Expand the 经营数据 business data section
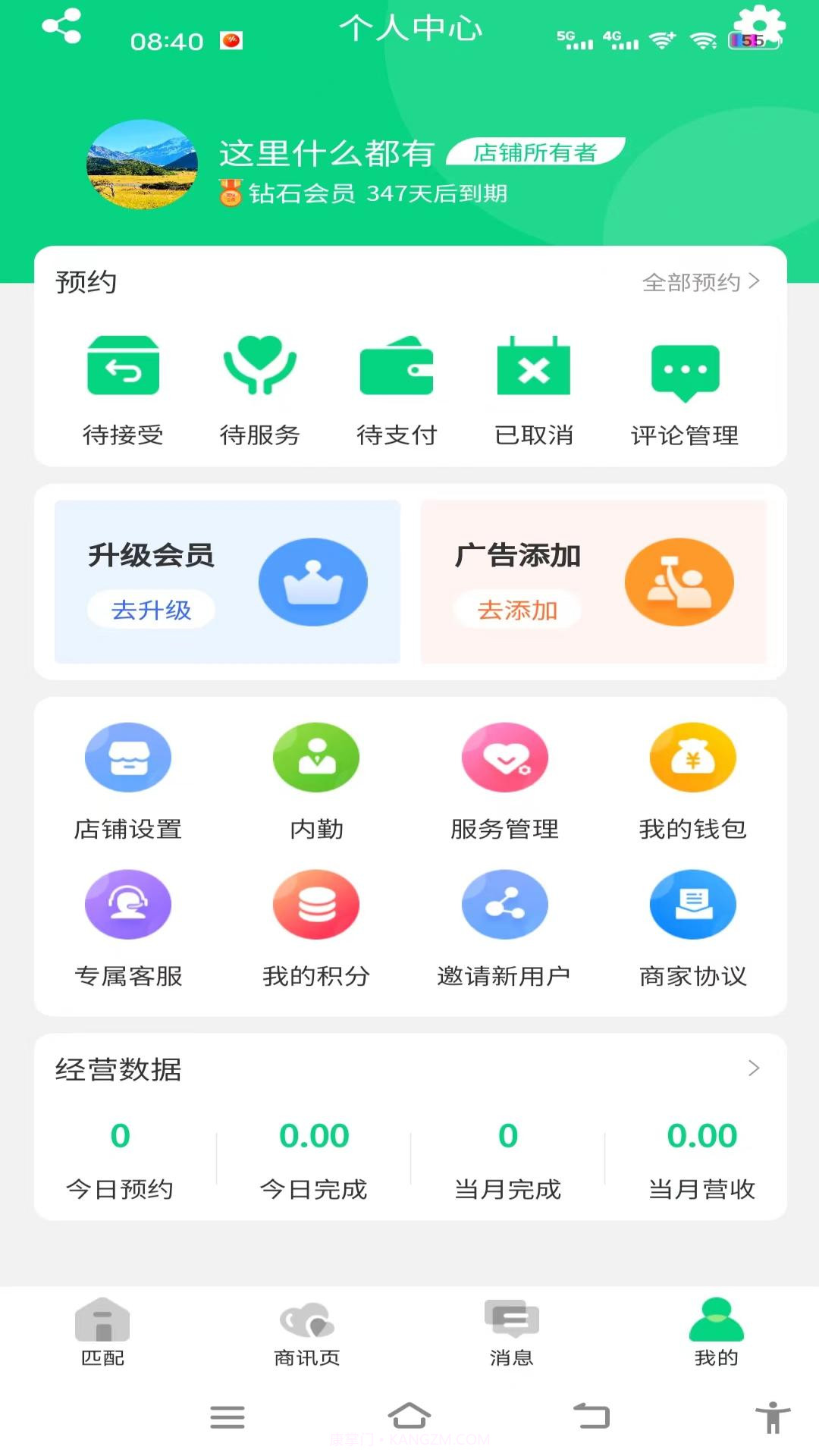 pyautogui.click(x=752, y=1069)
